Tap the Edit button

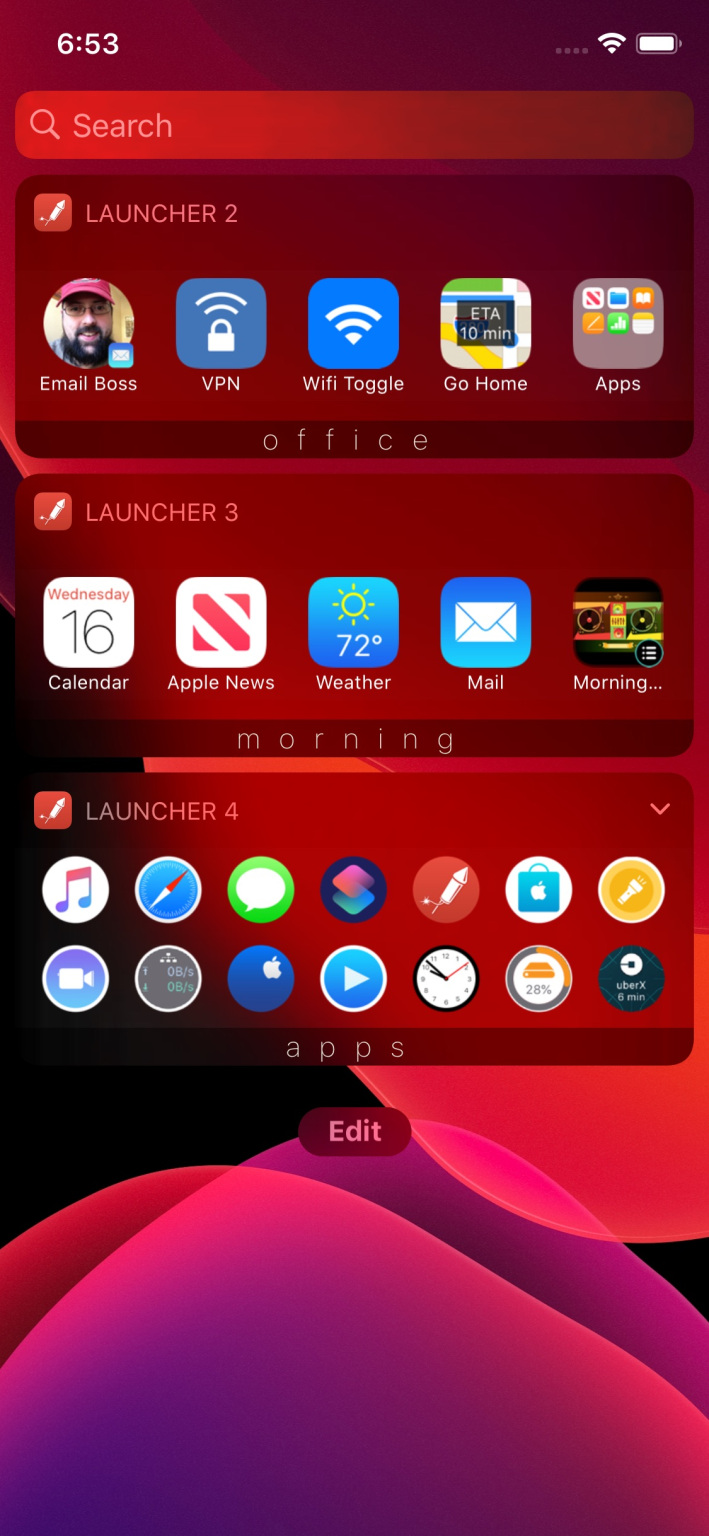(354, 1131)
